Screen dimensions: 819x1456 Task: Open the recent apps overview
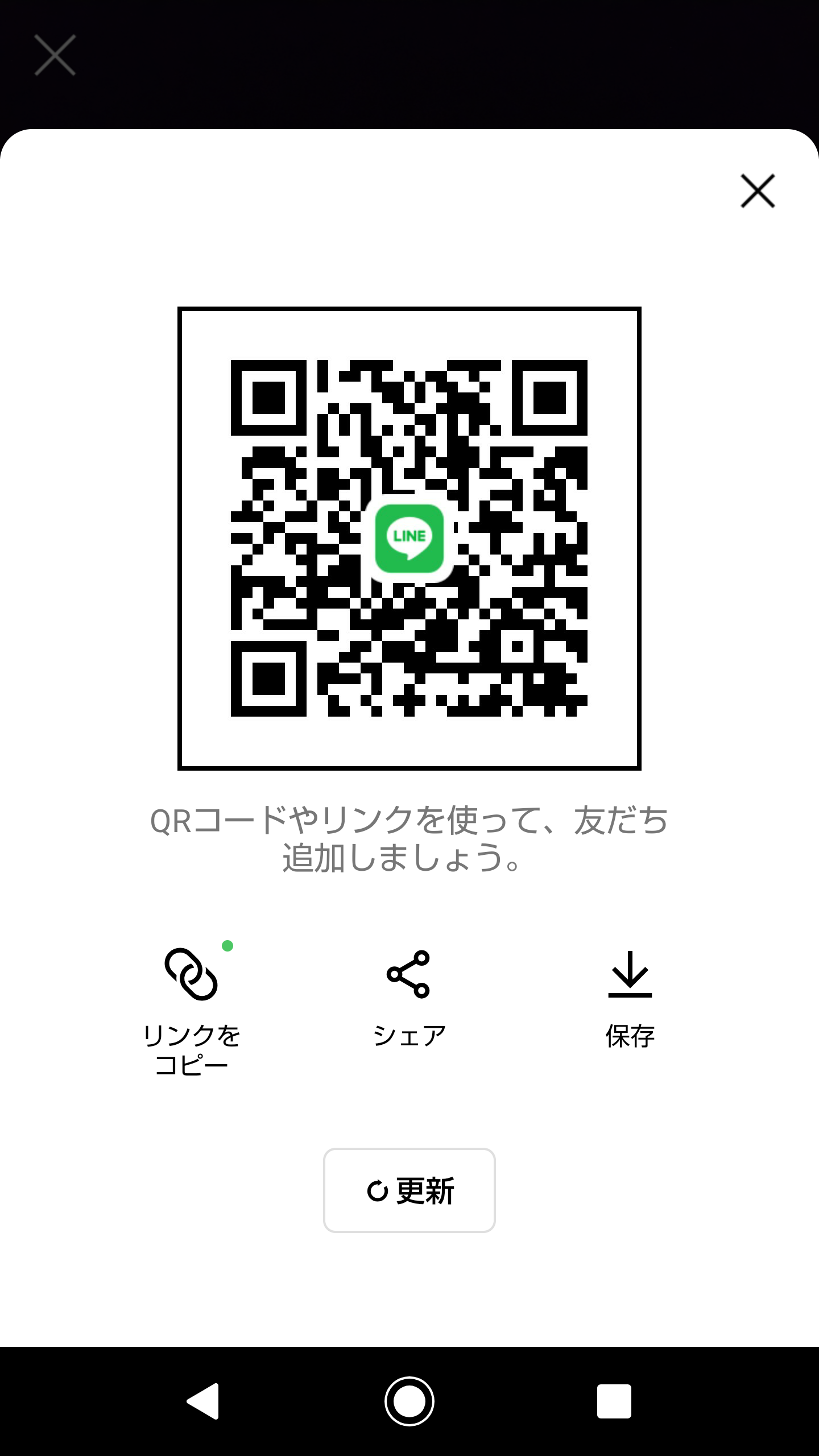coord(614,1401)
